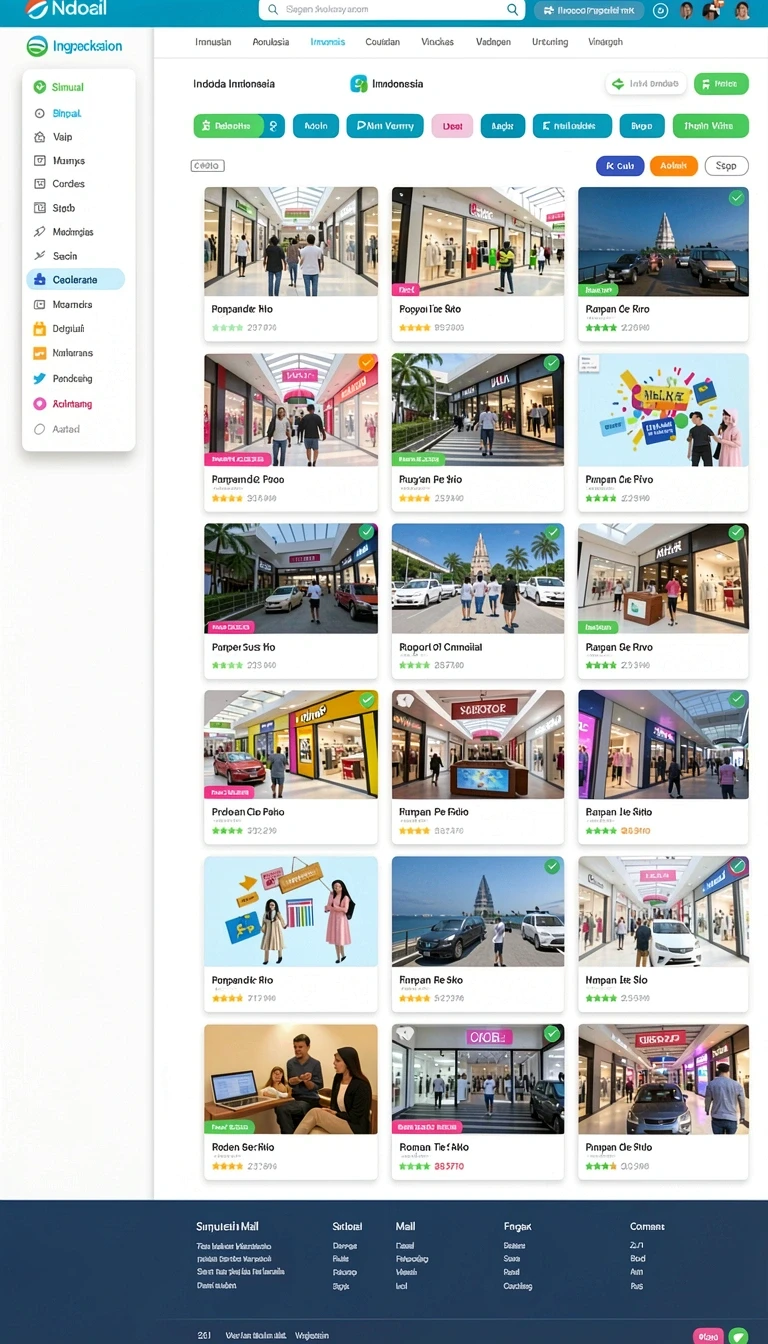
Task: Tap the magnifier icon in the search box
Action: pyautogui.click(x=512, y=10)
